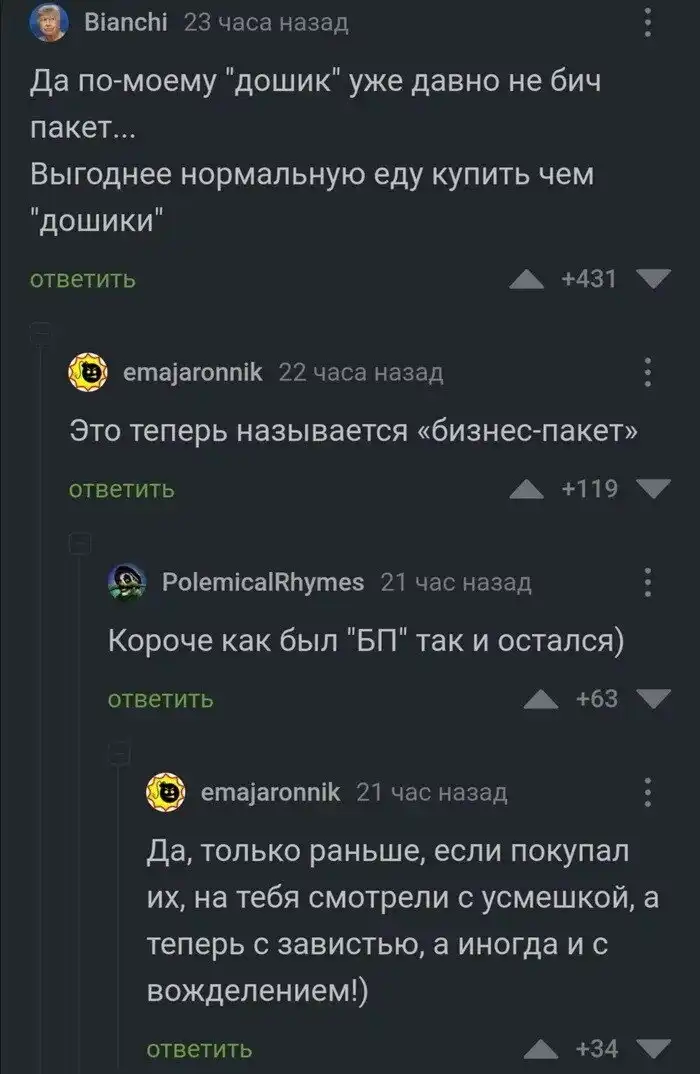Open PolemicalRhymes' profile
Viewport: 700px width, 1074px height.
point(262,583)
